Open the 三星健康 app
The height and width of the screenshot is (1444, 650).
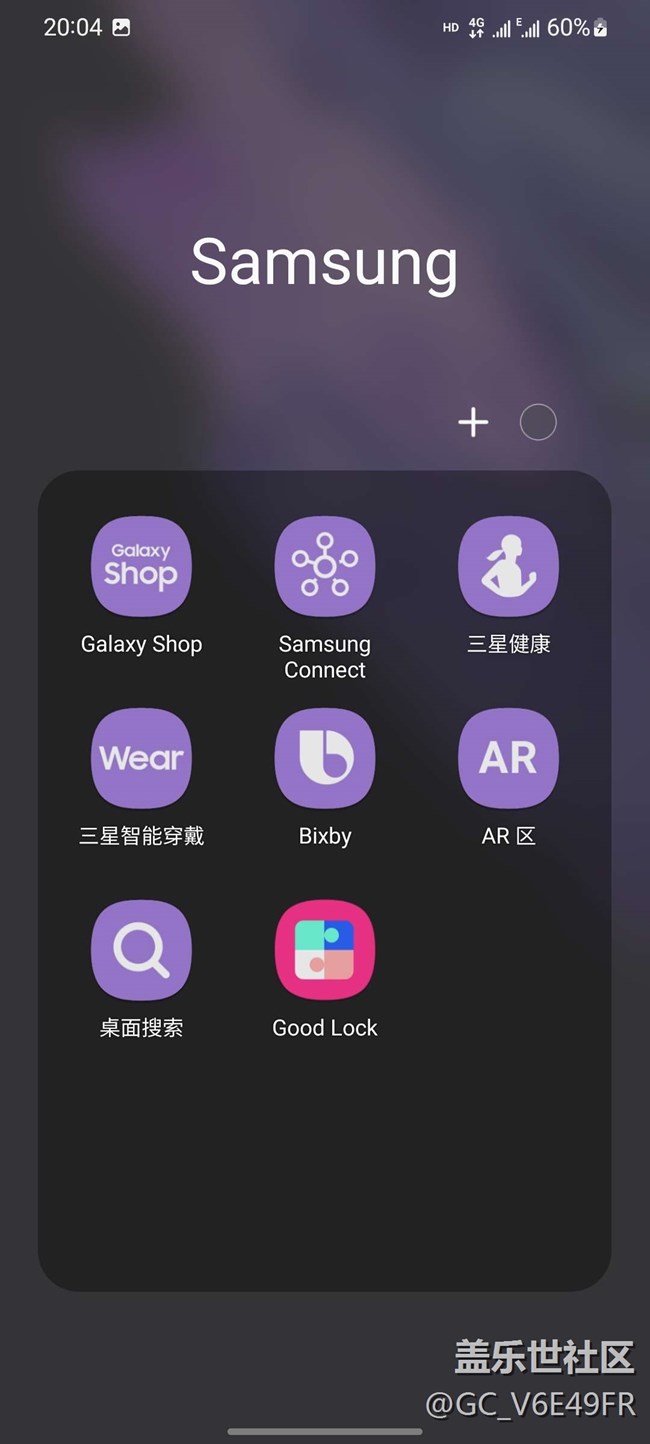(x=508, y=567)
